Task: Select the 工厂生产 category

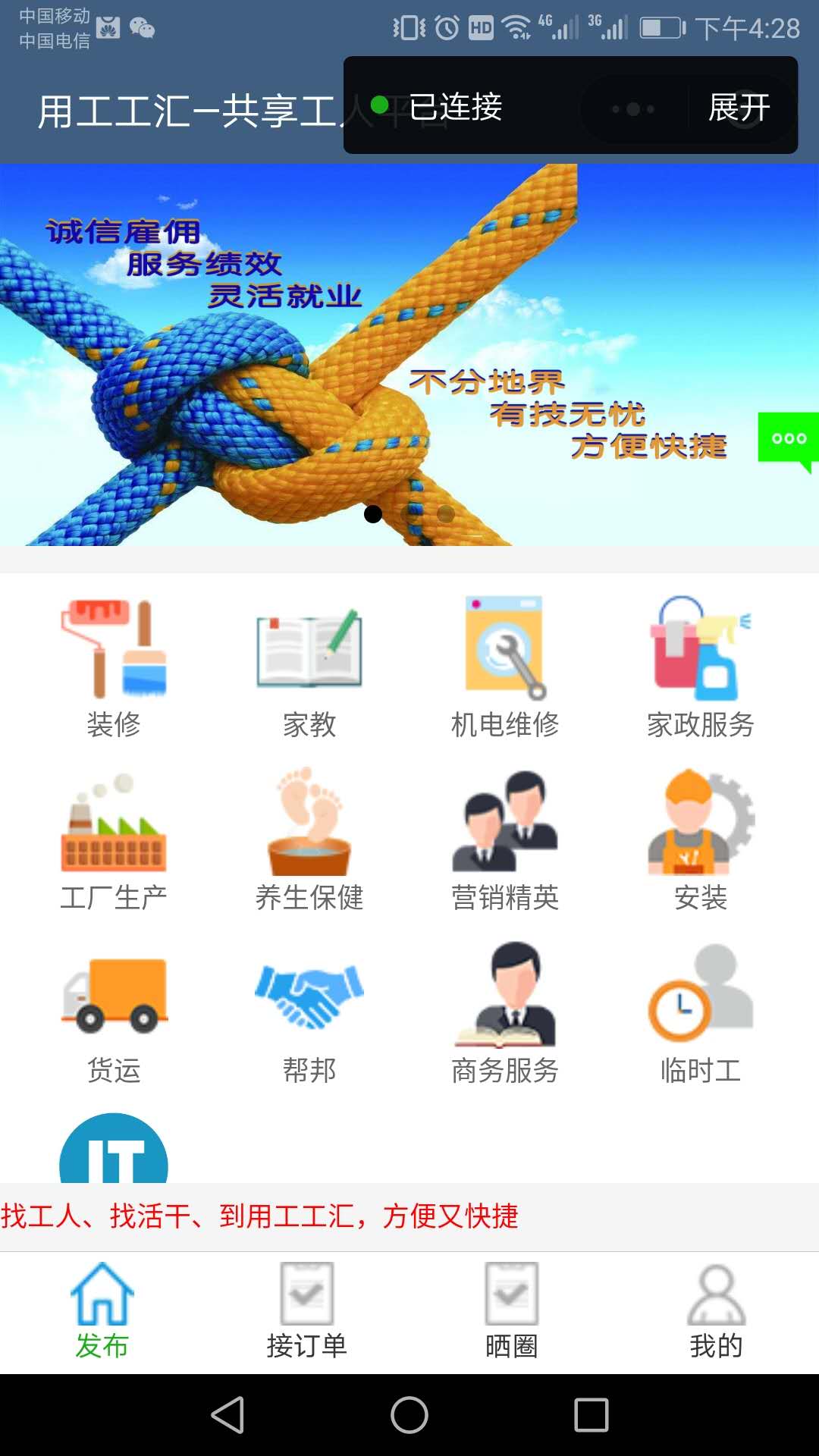Action: click(x=114, y=841)
